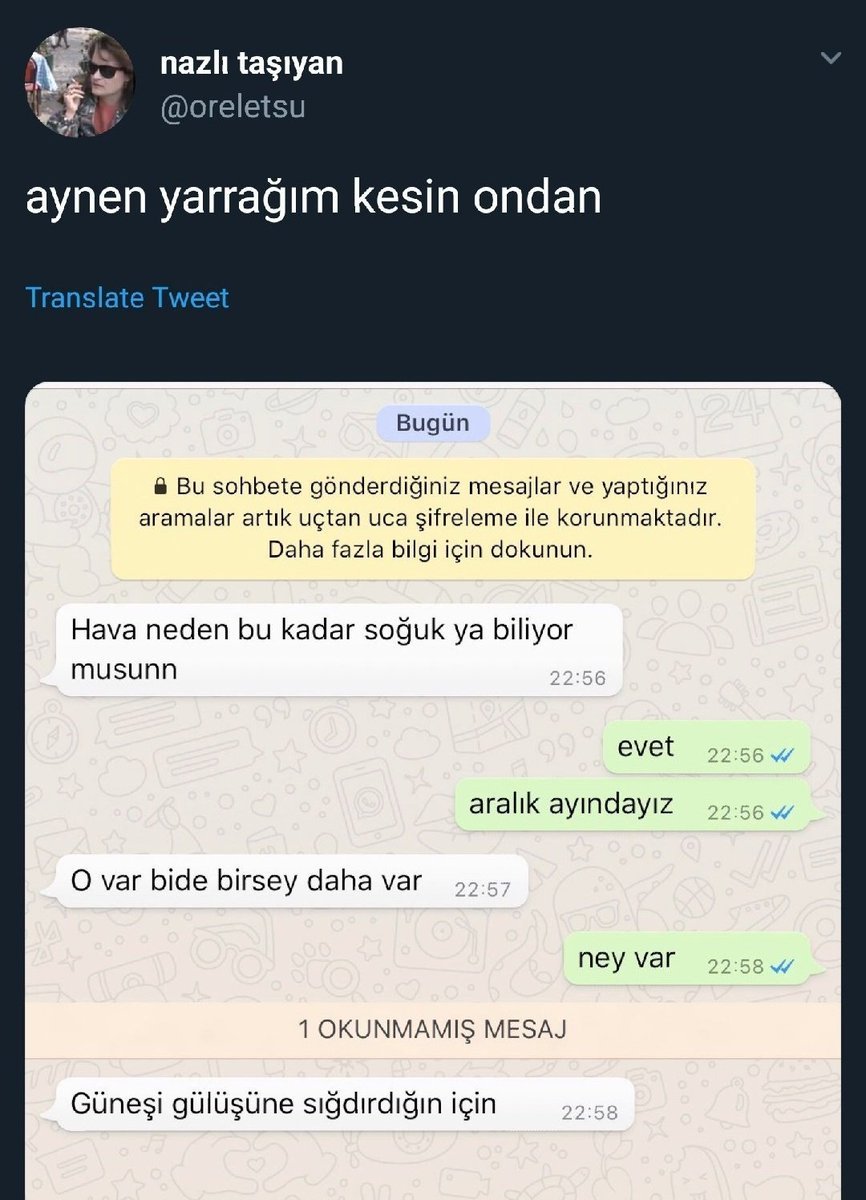Open the @oreletsu profile from the username
866x1200 pixels.
point(232,105)
